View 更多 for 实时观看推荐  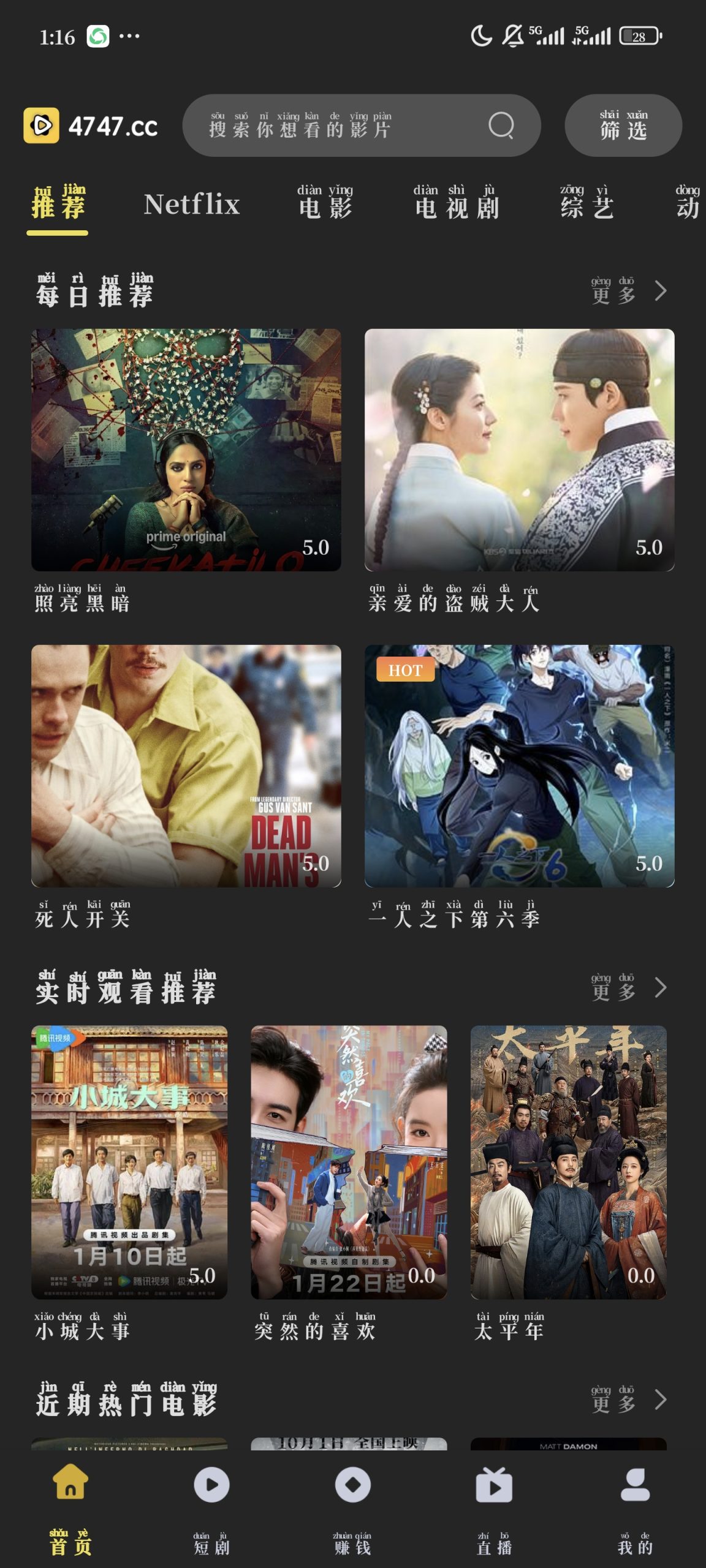pos(628,987)
